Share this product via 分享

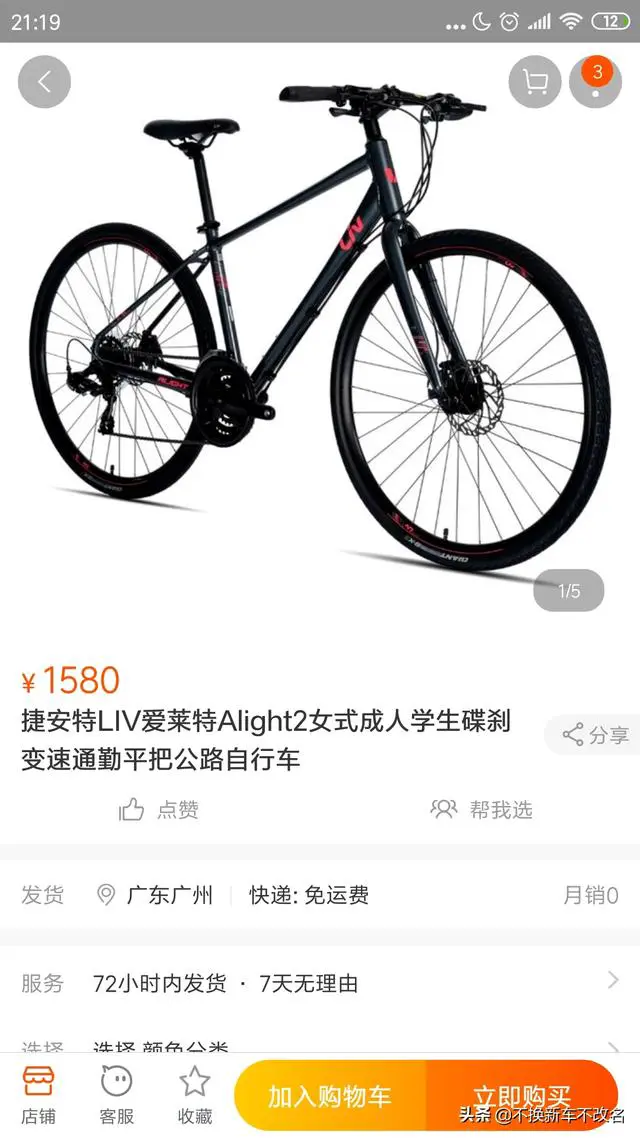pos(595,735)
